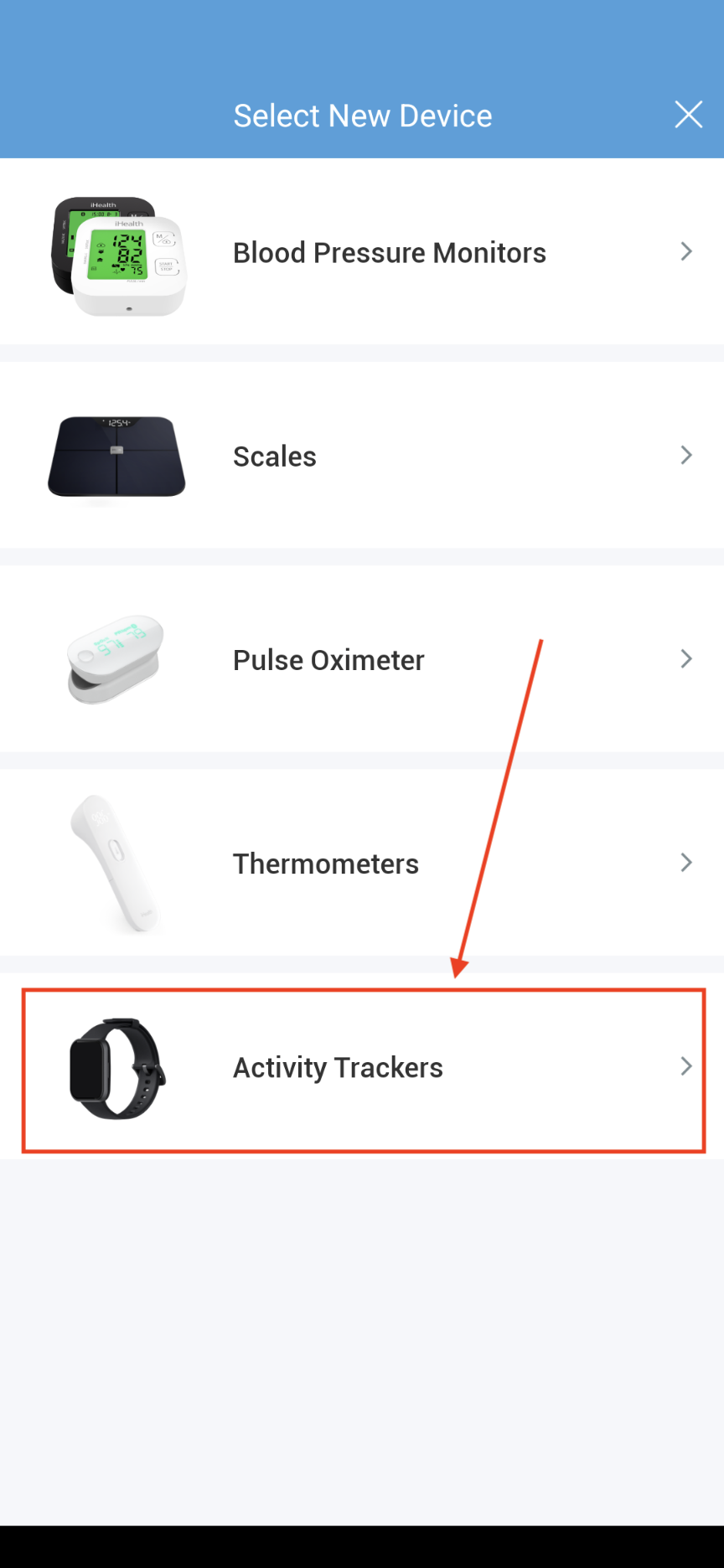
Task: Close the Select New Device screen
Action: (x=688, y=115)
